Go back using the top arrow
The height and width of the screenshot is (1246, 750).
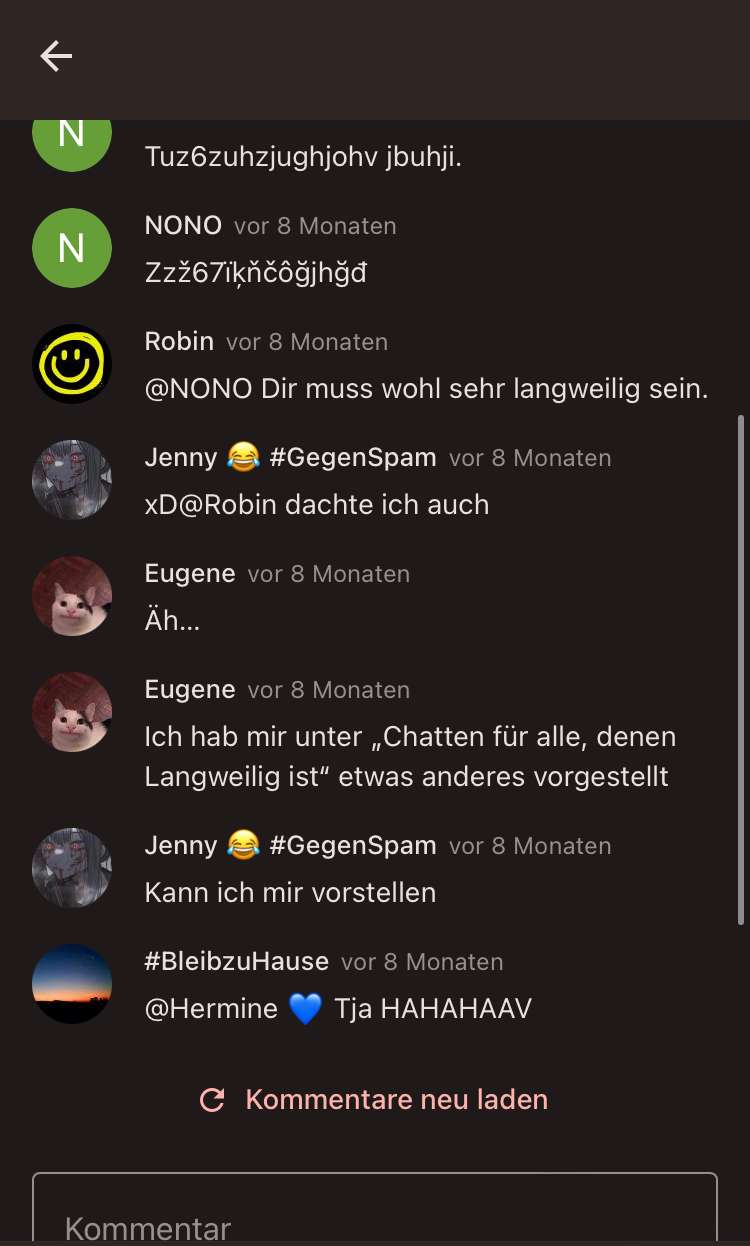pos(56,56)
